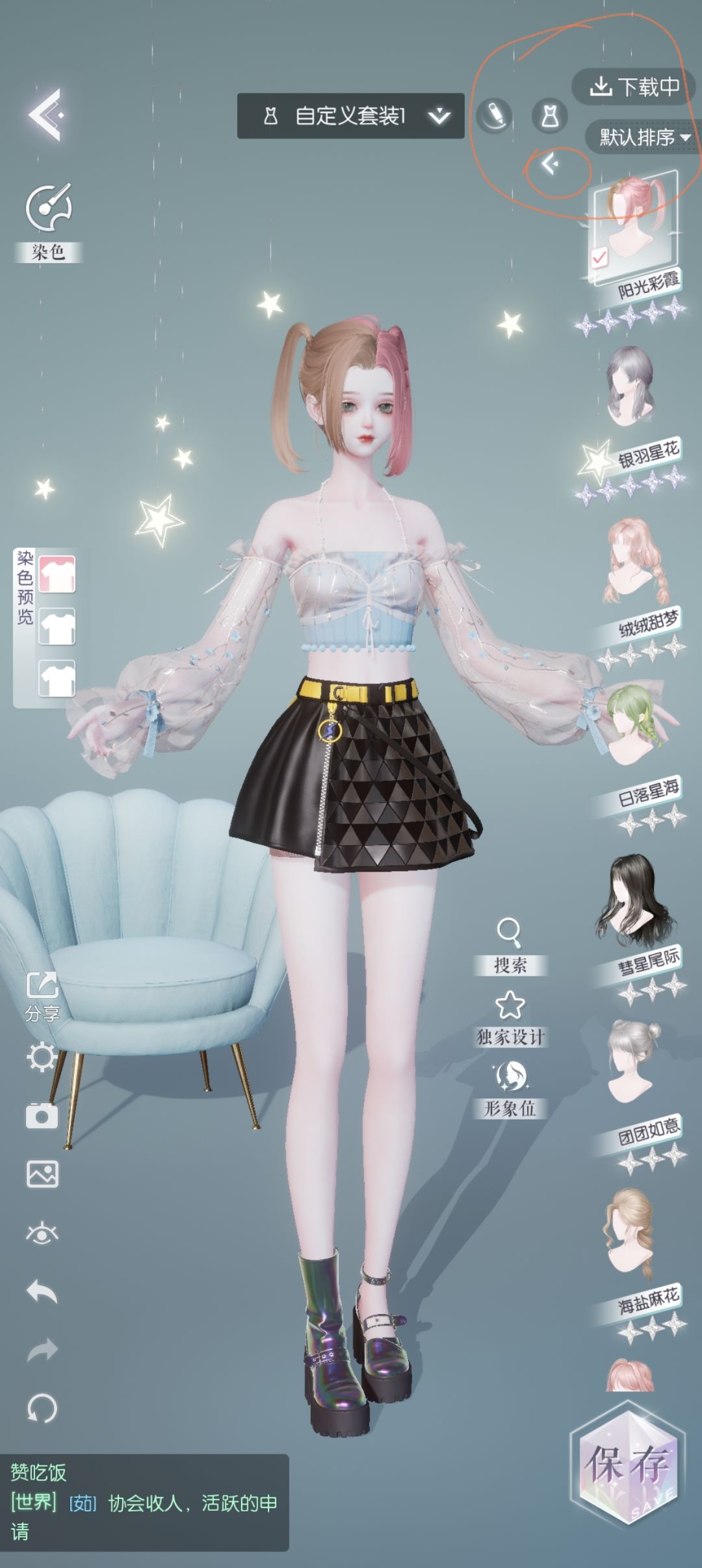
Task: Undo the last change
Action: pos(42,1291)
